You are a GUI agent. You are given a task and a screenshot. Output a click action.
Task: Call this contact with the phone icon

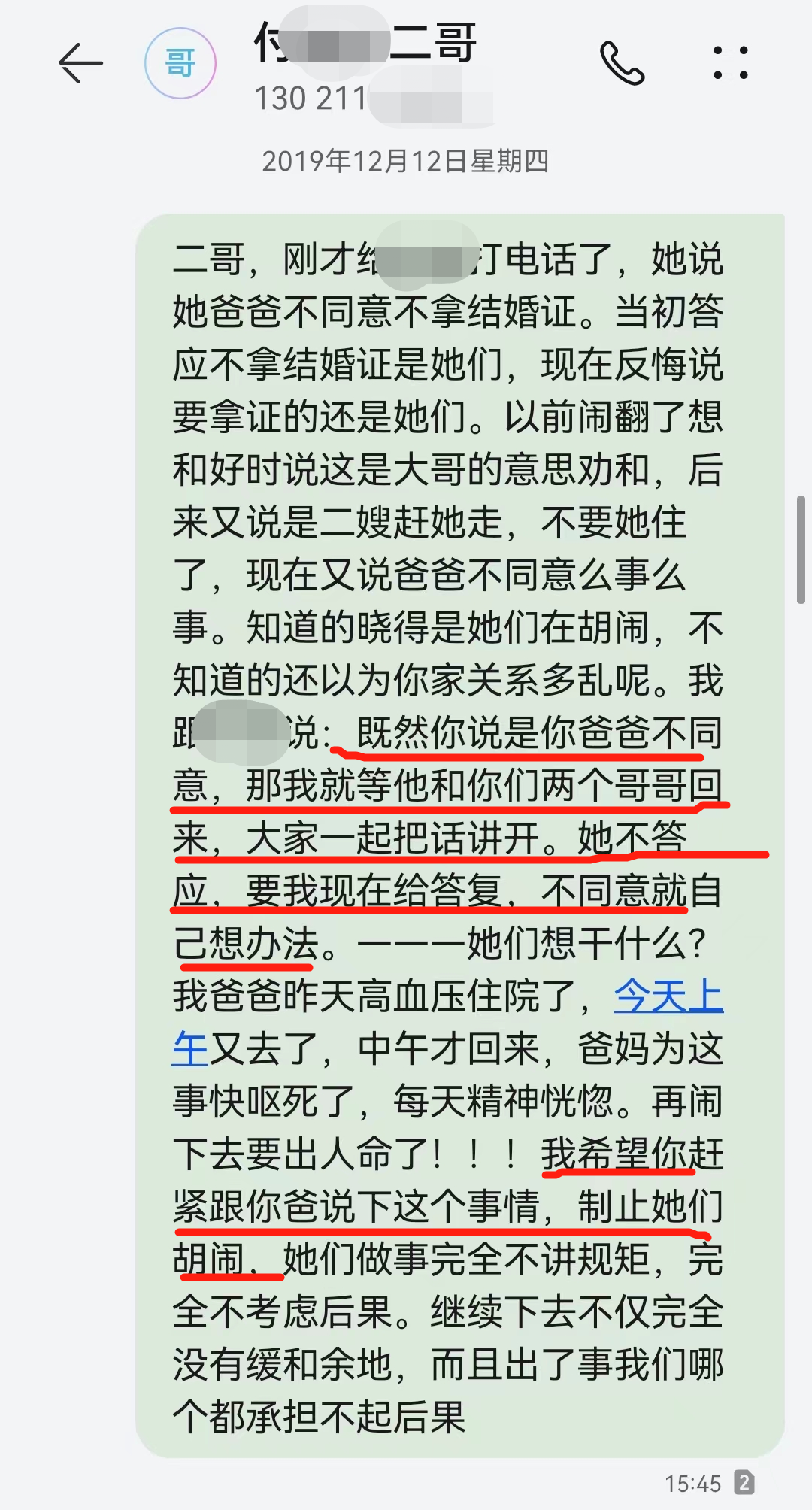622,63
